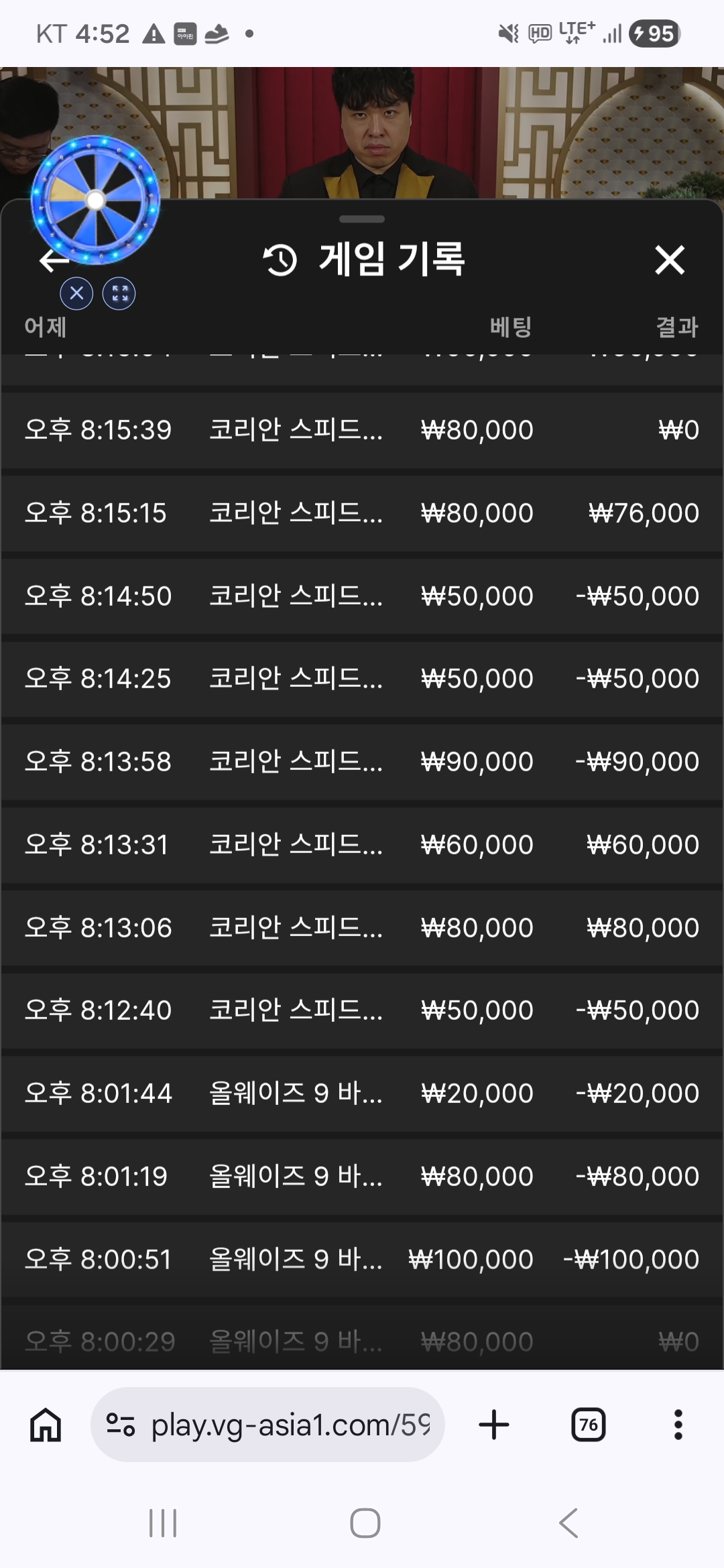The image size is (724, 1568).
Task: Open the browser overflow menu
Action: 678,1425
